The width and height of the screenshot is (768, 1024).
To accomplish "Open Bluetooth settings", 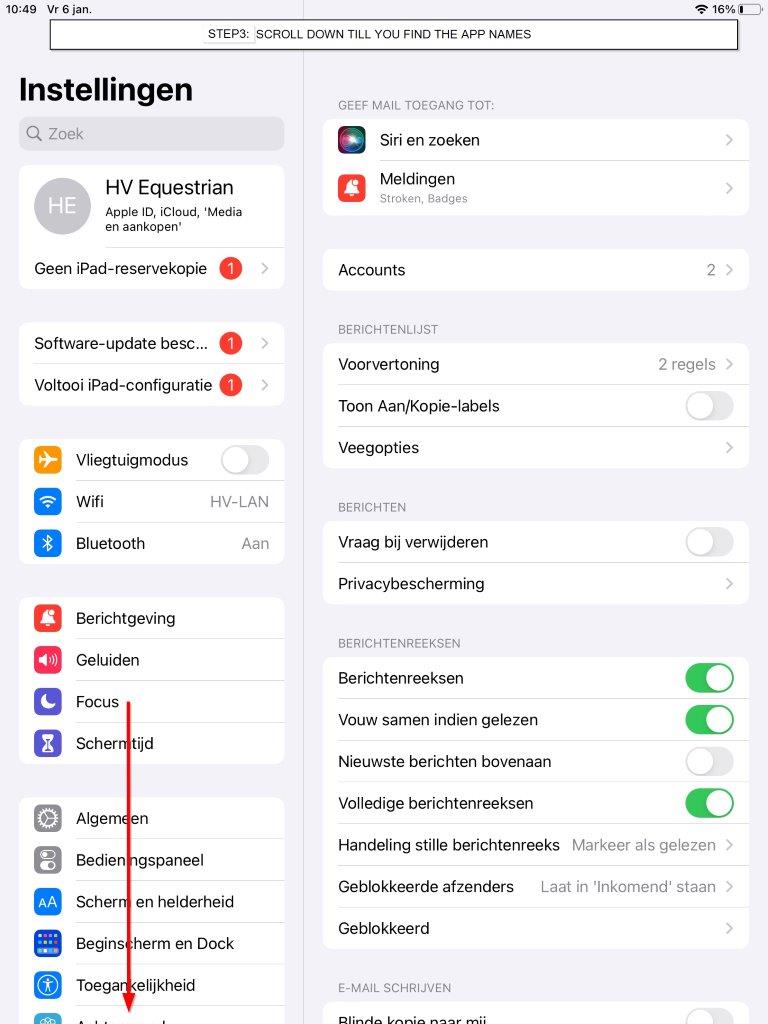I will point(151,544).
